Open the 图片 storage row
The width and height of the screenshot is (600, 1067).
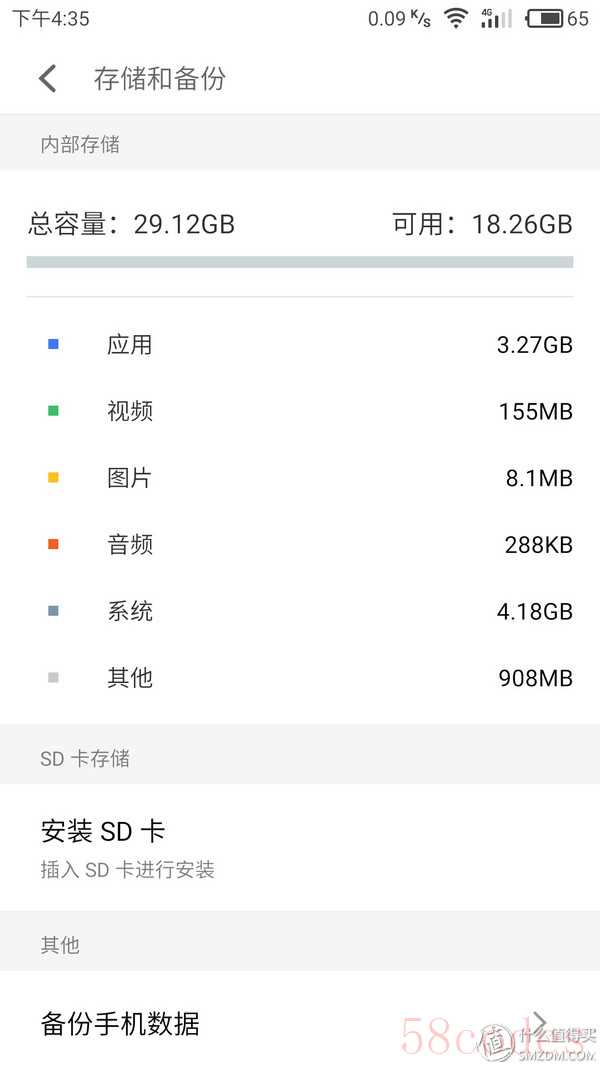click(300, 478)
